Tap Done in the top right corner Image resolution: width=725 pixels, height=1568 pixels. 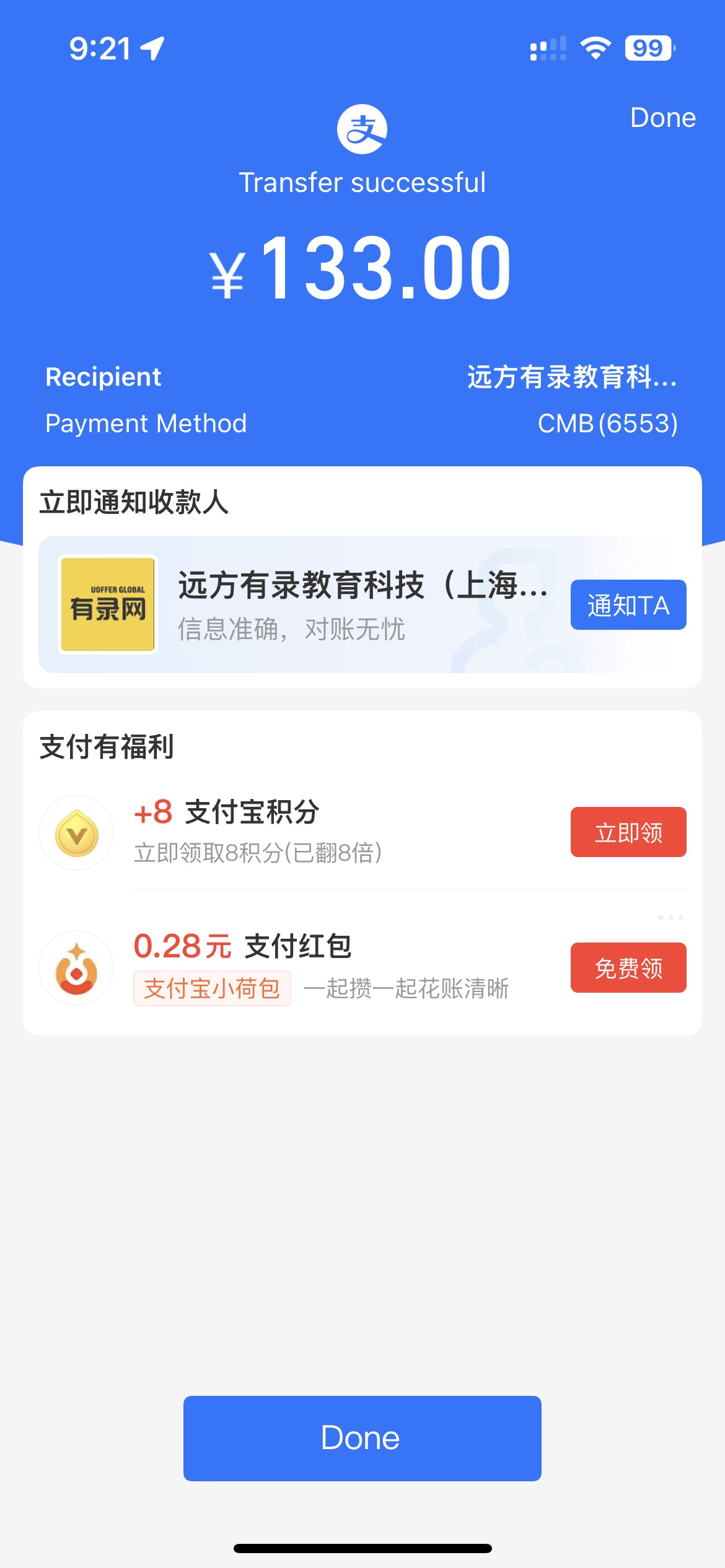point(662,118)
